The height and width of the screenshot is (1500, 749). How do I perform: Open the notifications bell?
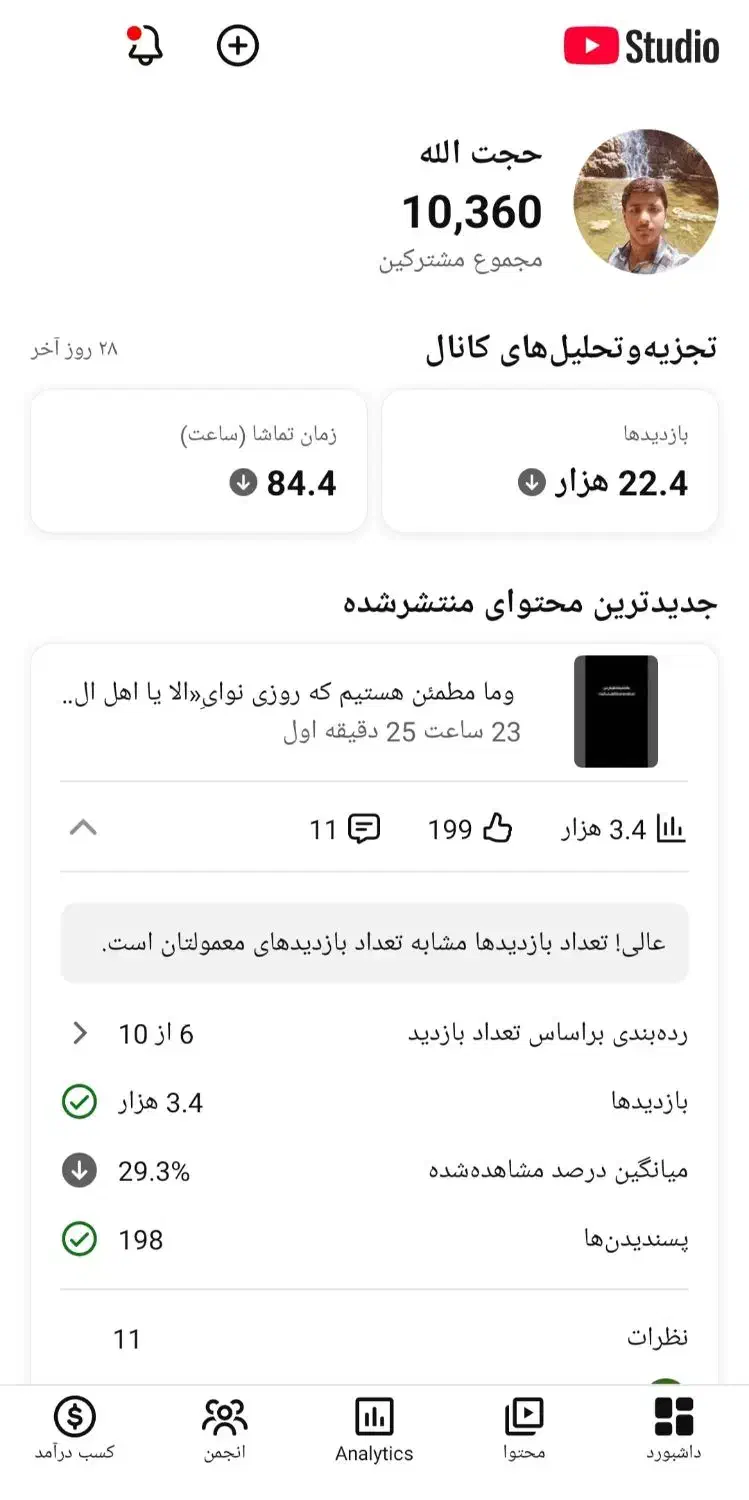(x=143, y=45)
